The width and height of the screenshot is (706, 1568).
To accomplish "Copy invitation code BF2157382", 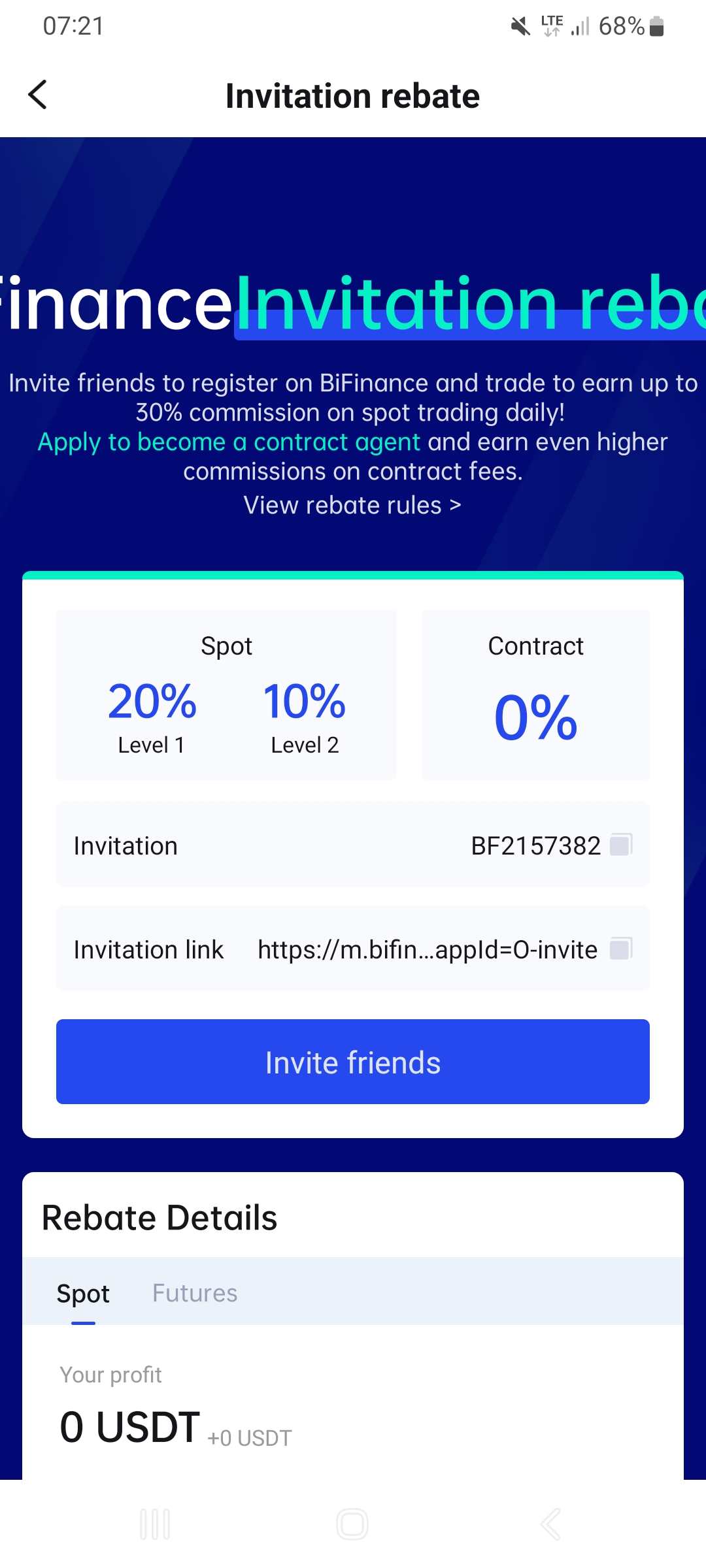I will point(621,844).
